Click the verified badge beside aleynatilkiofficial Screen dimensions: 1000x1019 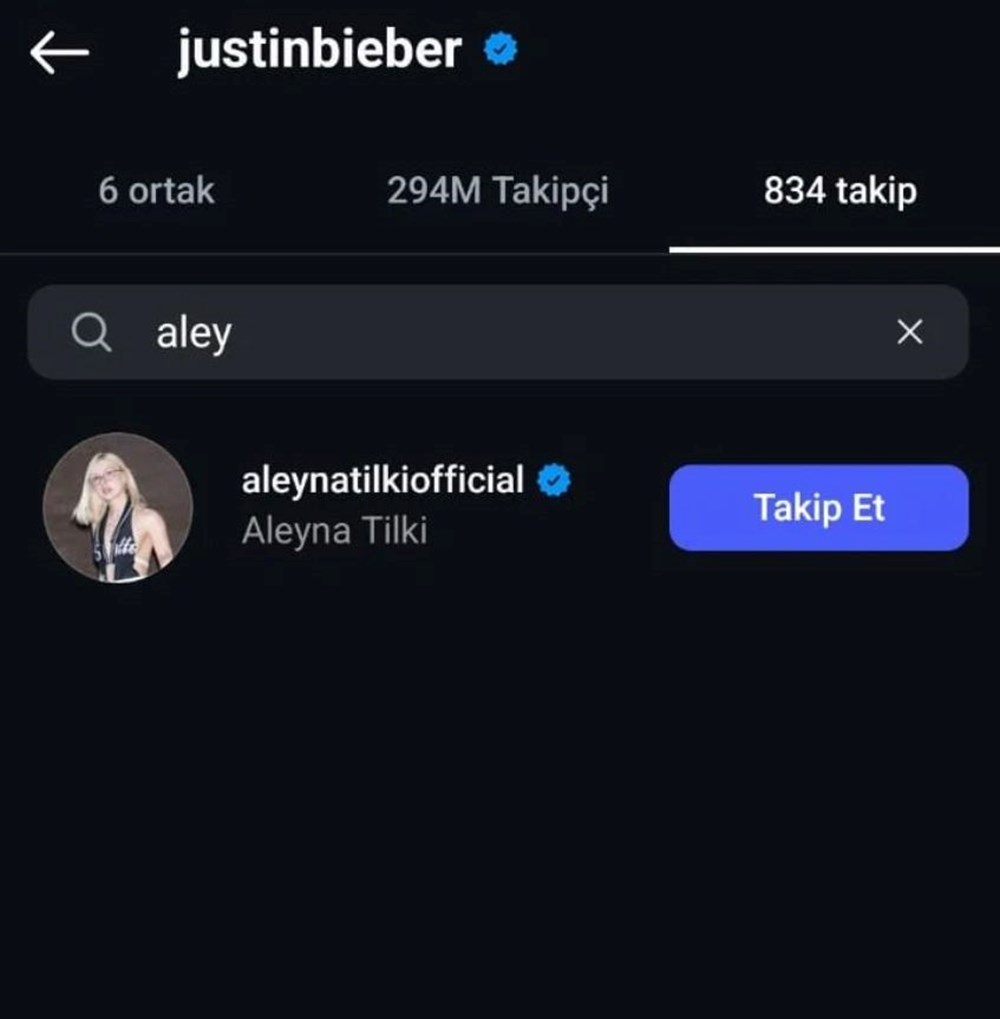(552, 480)
